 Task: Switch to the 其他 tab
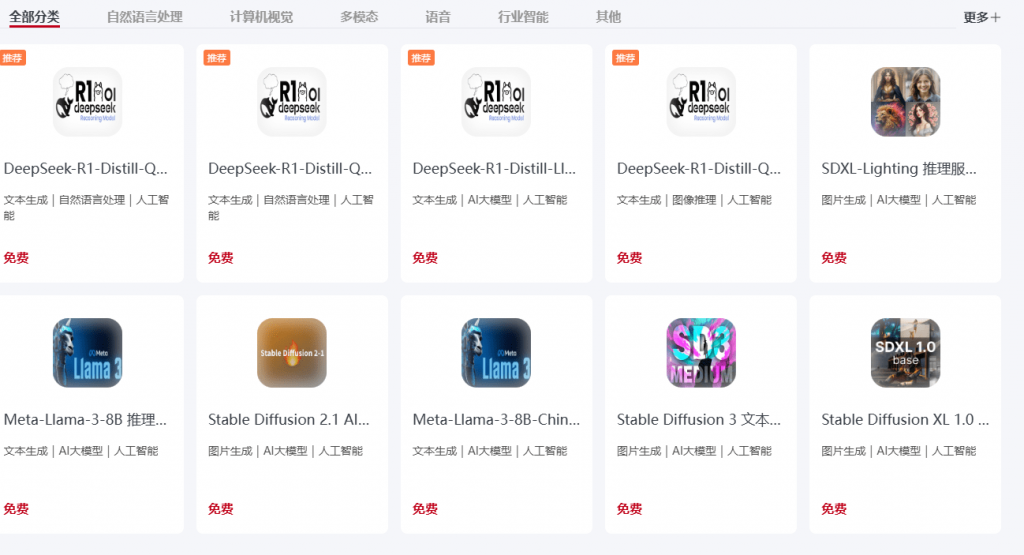pyautogui.click(x=608, y=17)
